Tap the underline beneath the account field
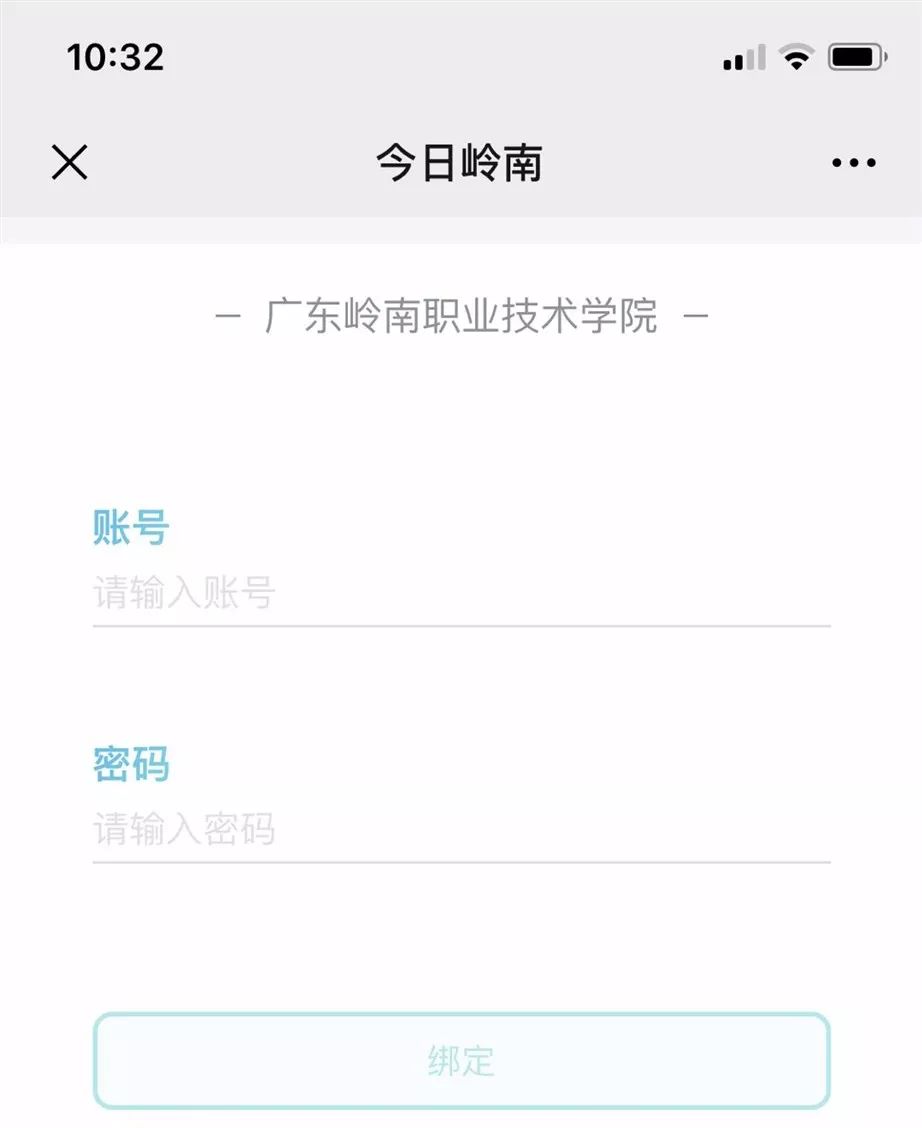The height and width of the screenshot is (1128, 922). pos(460,628)
